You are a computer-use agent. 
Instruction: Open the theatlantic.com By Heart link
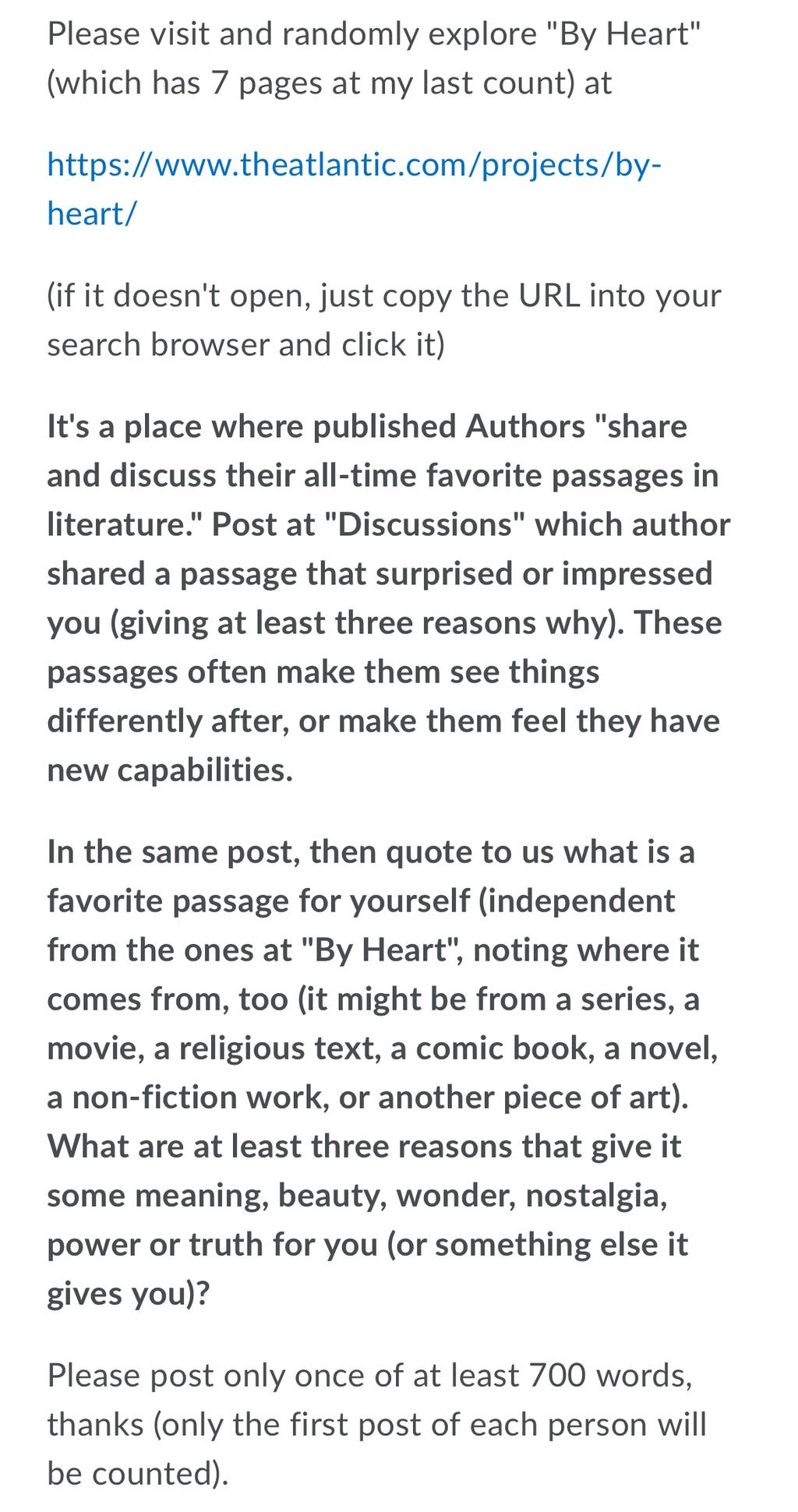(x=354, y=166)
